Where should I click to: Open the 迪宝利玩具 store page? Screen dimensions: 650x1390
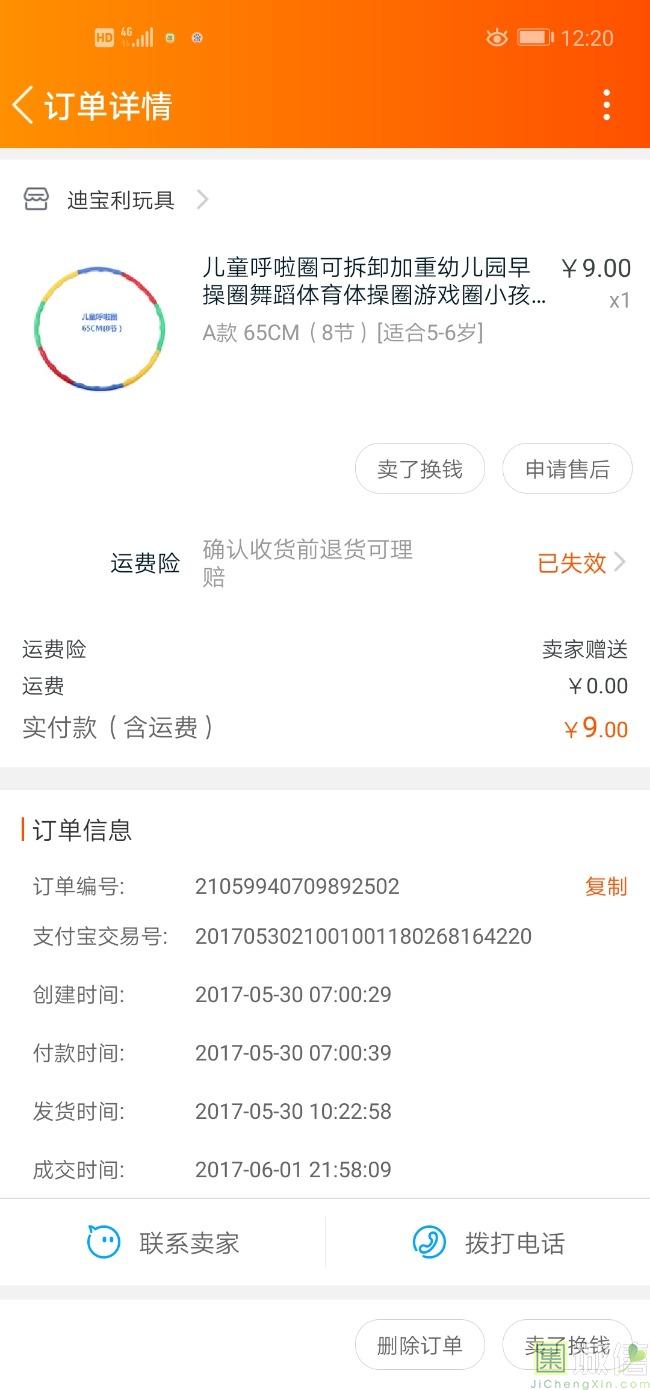(120, 200)
